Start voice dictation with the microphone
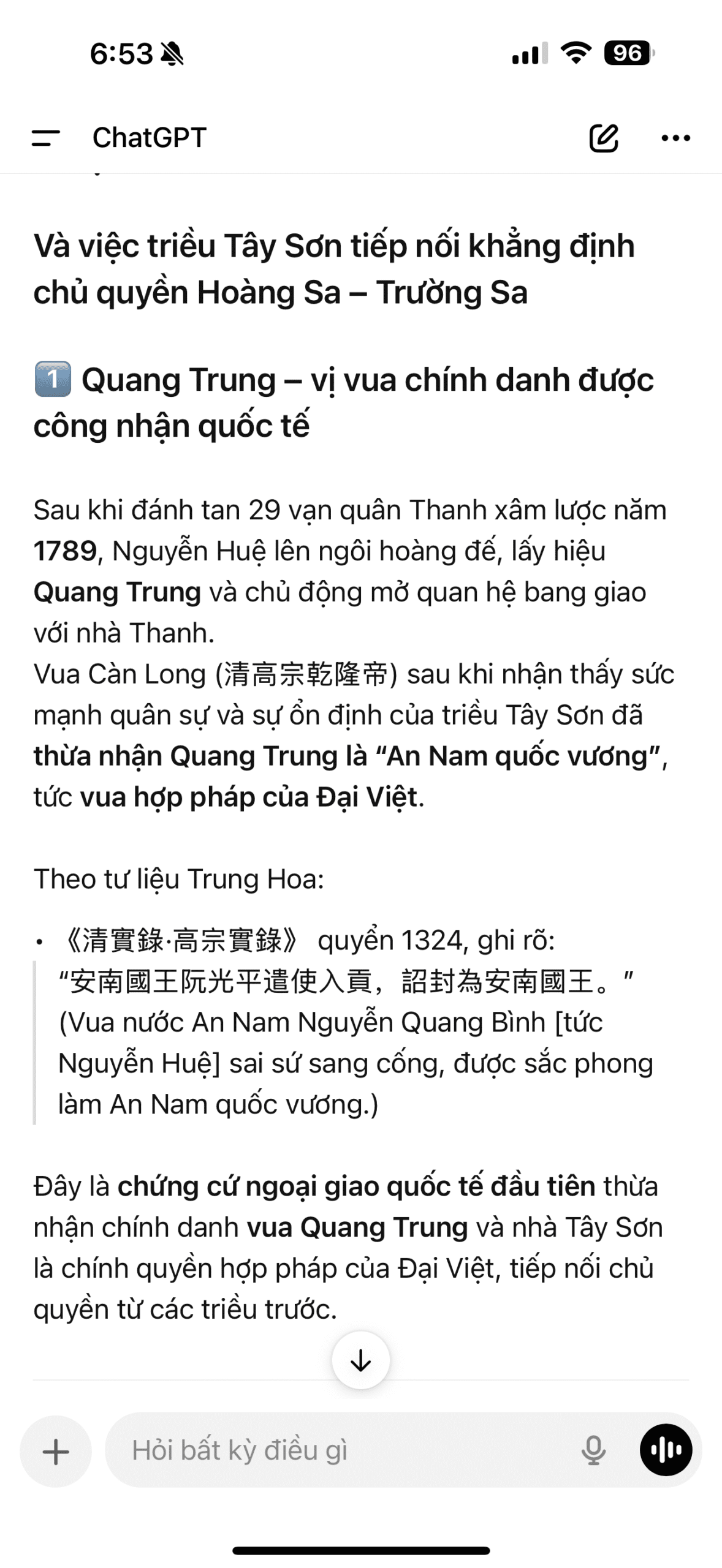Viewport: 722px width, 1568px height. (593, 1450)
